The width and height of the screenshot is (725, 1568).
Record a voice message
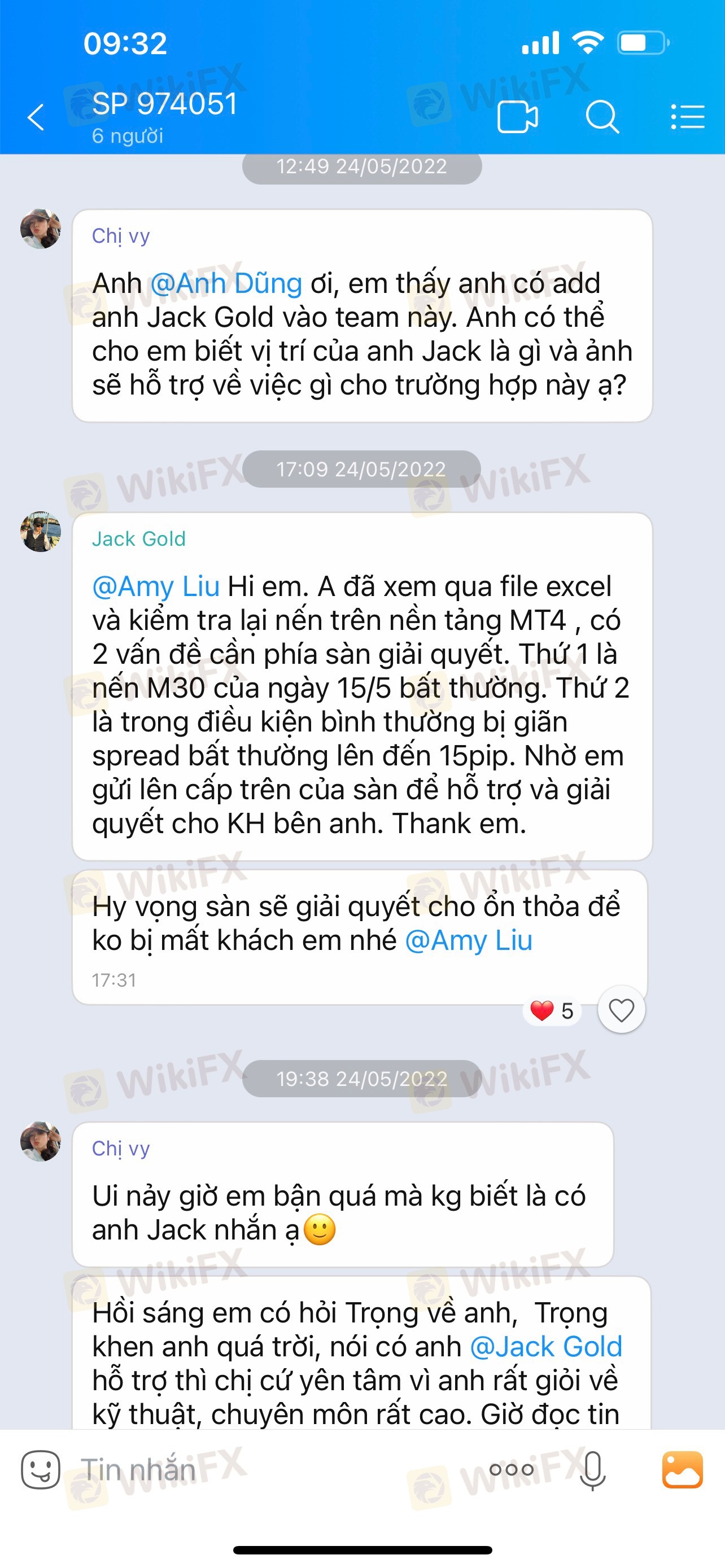coord(592,1470)
